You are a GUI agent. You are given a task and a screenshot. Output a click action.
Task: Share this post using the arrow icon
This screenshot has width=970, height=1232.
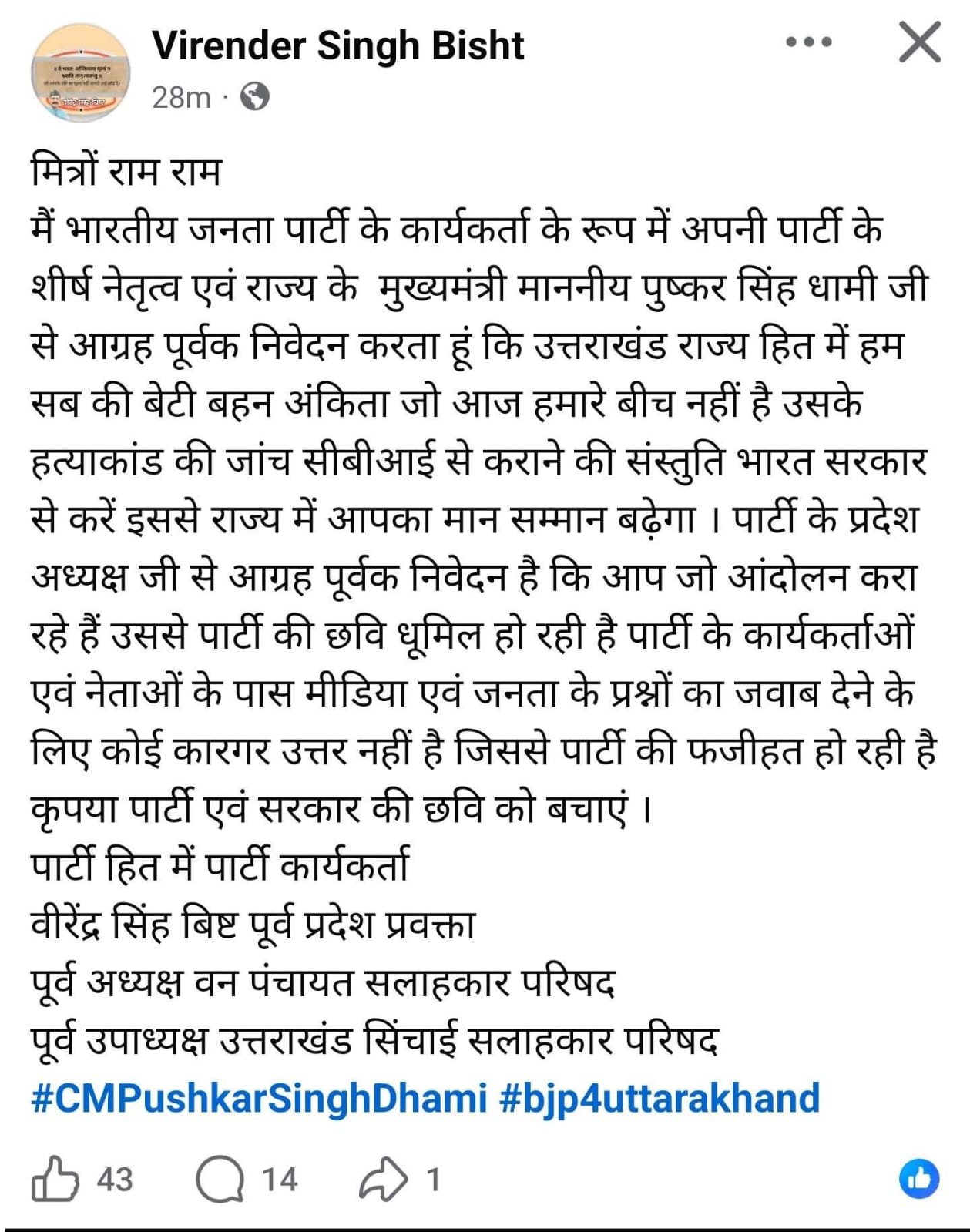tap(384, 1180)
